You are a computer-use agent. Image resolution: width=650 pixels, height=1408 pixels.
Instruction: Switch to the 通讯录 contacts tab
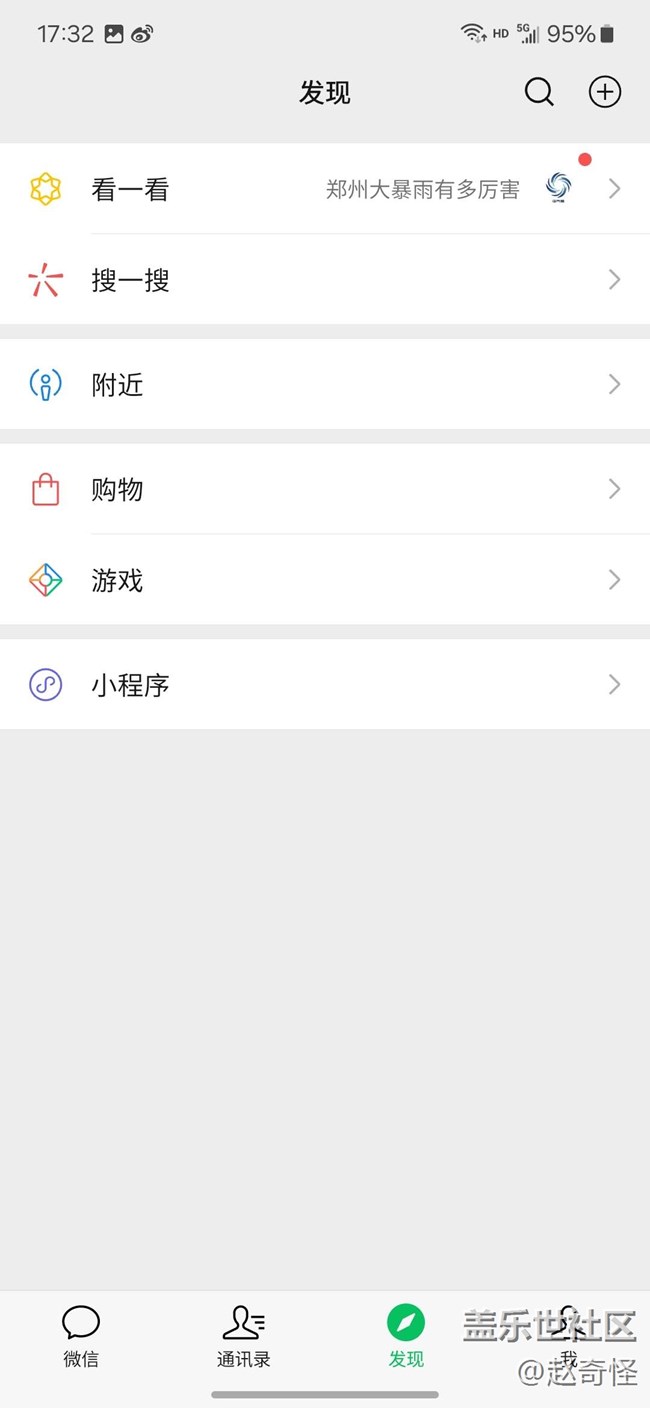coord(243,1335)
